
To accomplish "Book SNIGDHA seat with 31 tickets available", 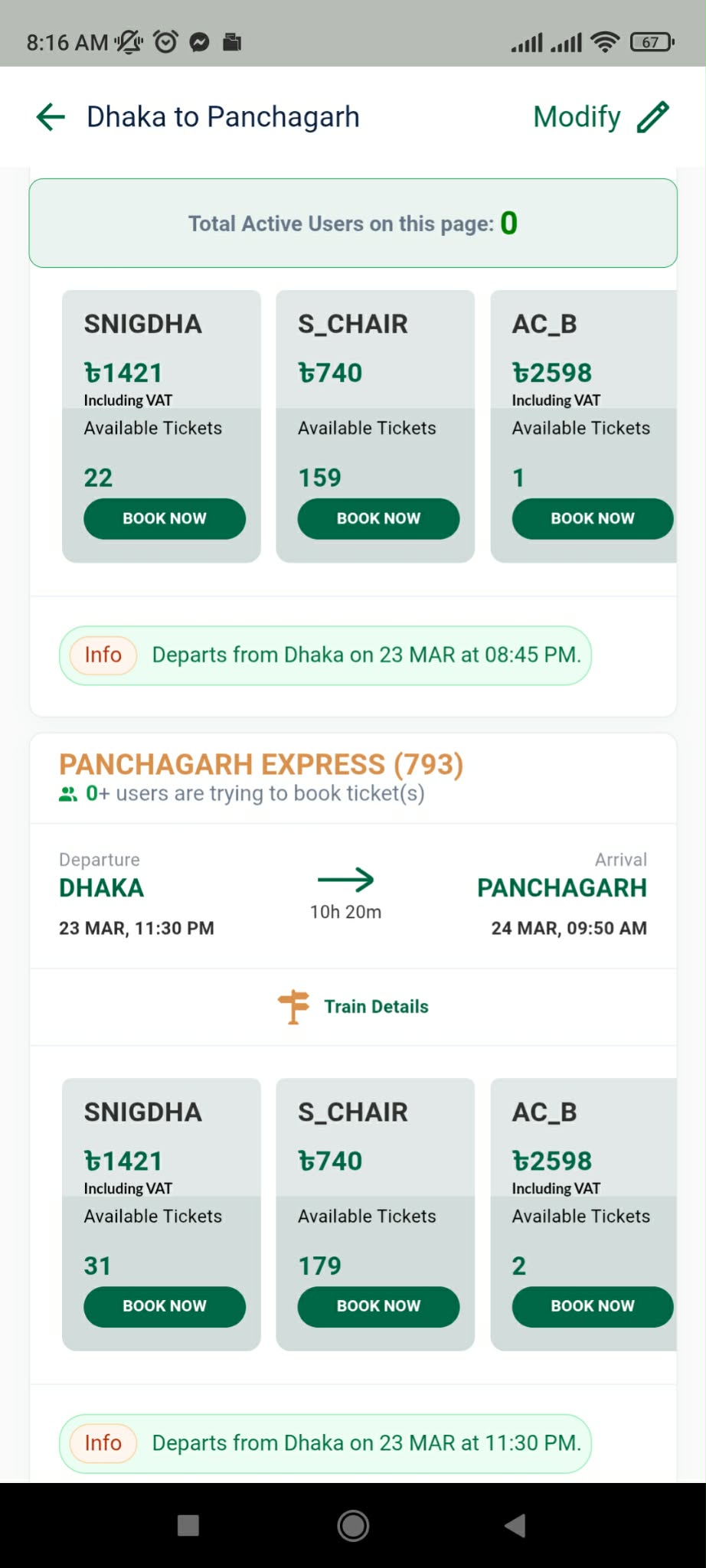I will coord(165,1306).
